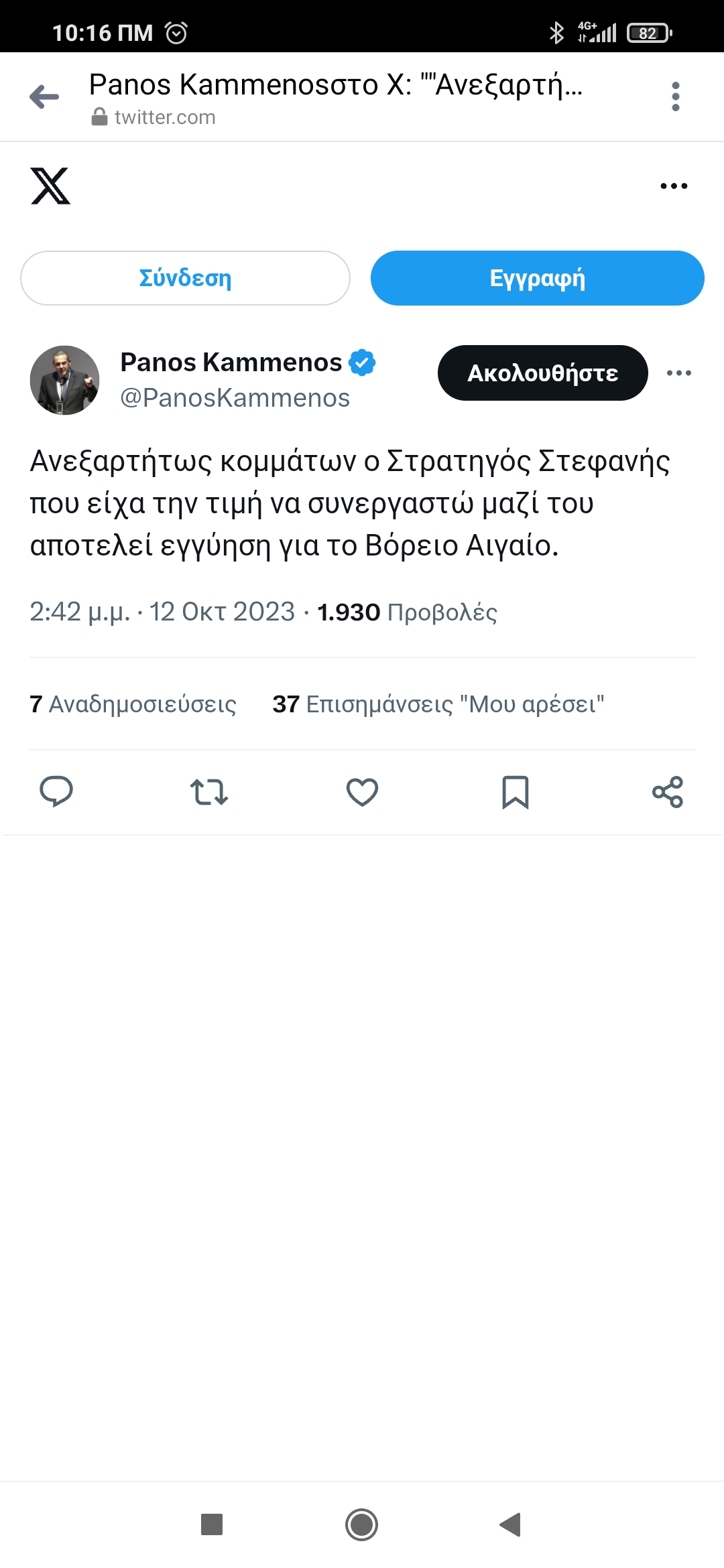Repost this tweet
This screenshot has width=724, height=1568.
pyautogui.click(x=209, y=792)
